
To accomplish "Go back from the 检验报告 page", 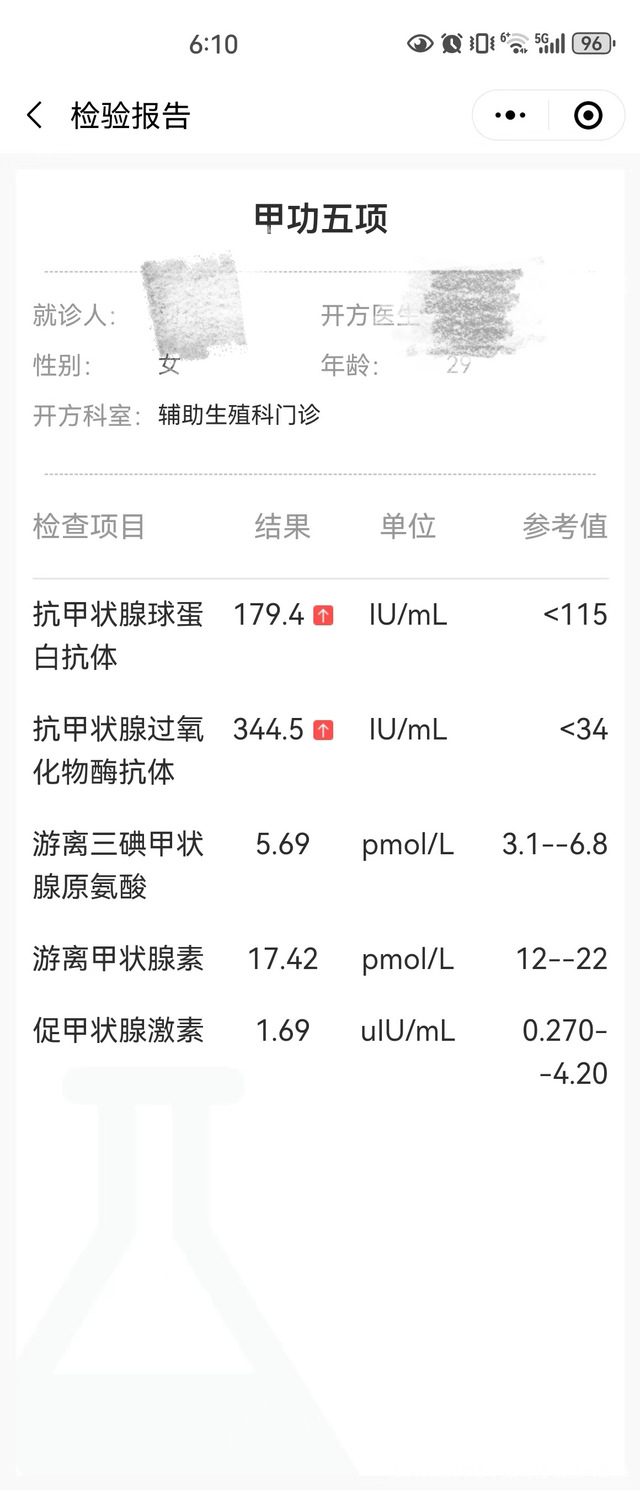I will tap(35, 115).
